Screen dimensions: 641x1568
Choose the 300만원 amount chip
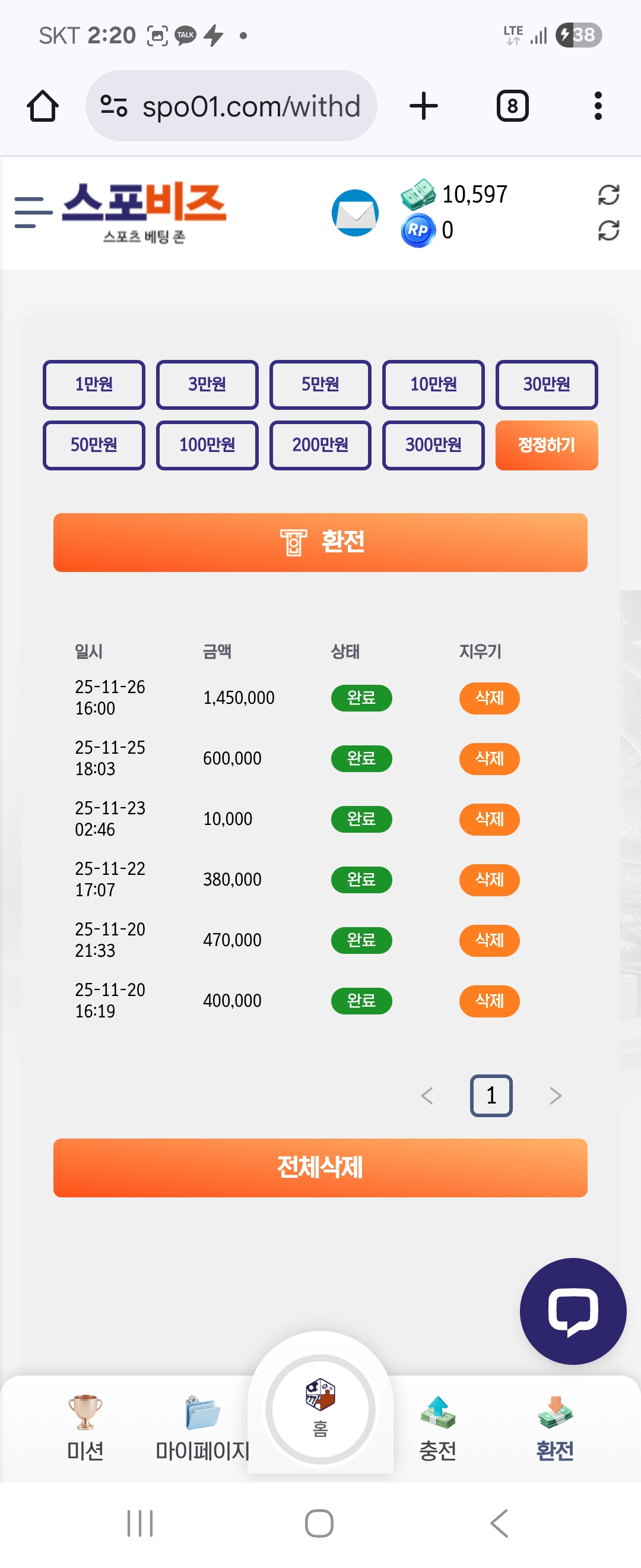pyautogui.click(x=433, y=445)
